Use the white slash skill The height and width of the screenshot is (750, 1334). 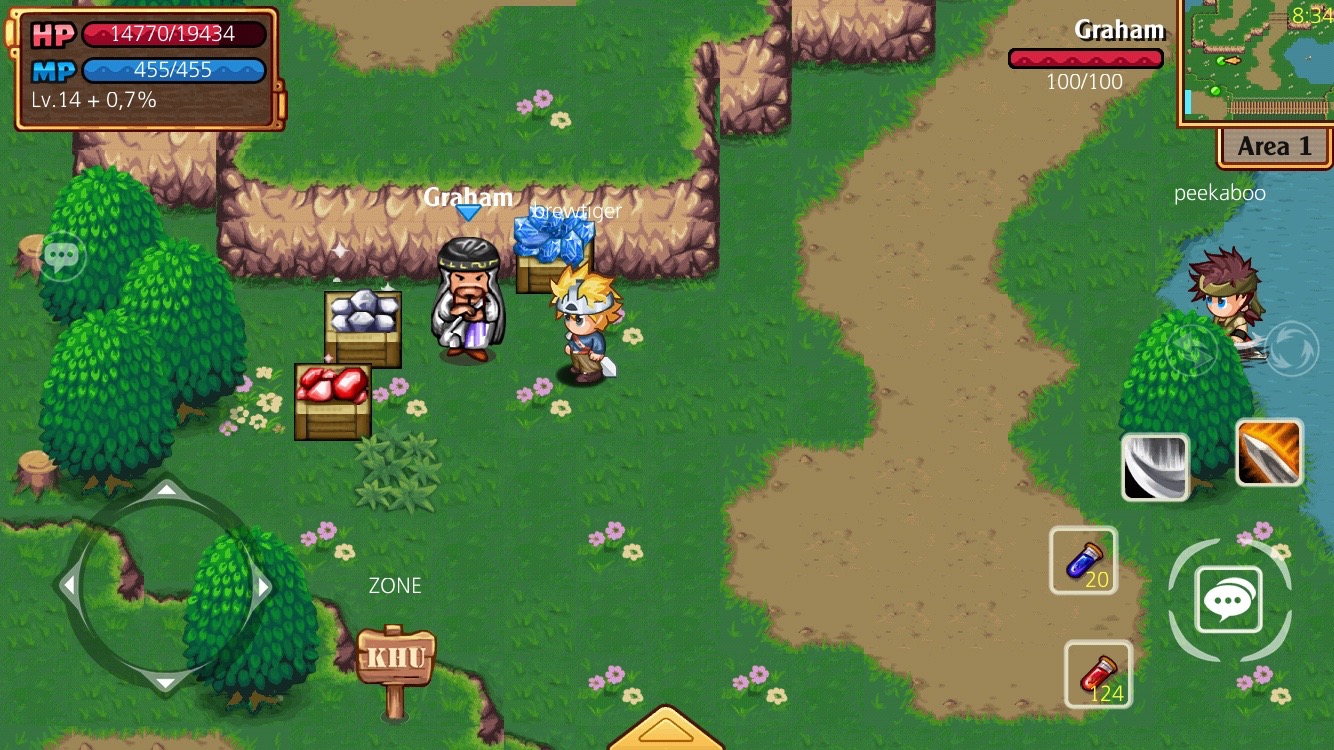[x=1155, y=467]
